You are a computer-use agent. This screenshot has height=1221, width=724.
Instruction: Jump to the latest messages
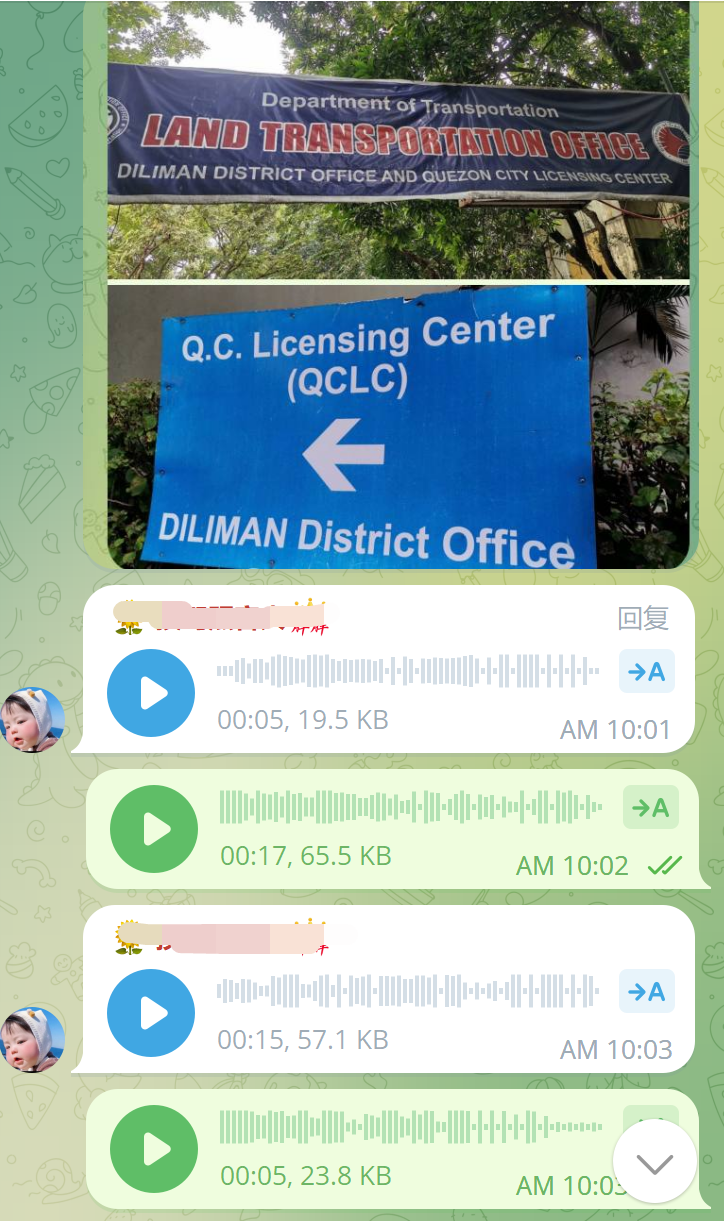pyautogui.click(x=655, y=1162)
